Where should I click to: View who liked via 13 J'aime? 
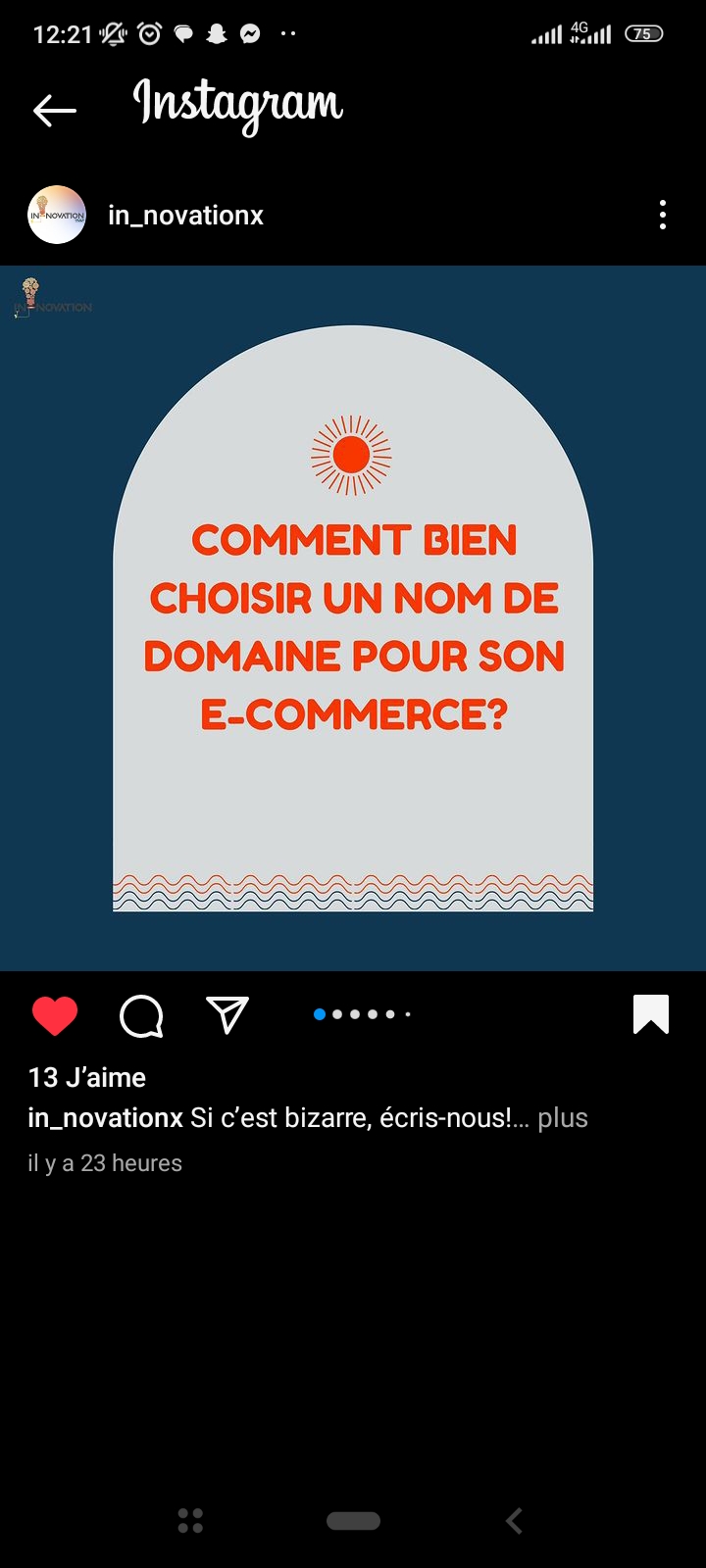tap(87, 1077)
